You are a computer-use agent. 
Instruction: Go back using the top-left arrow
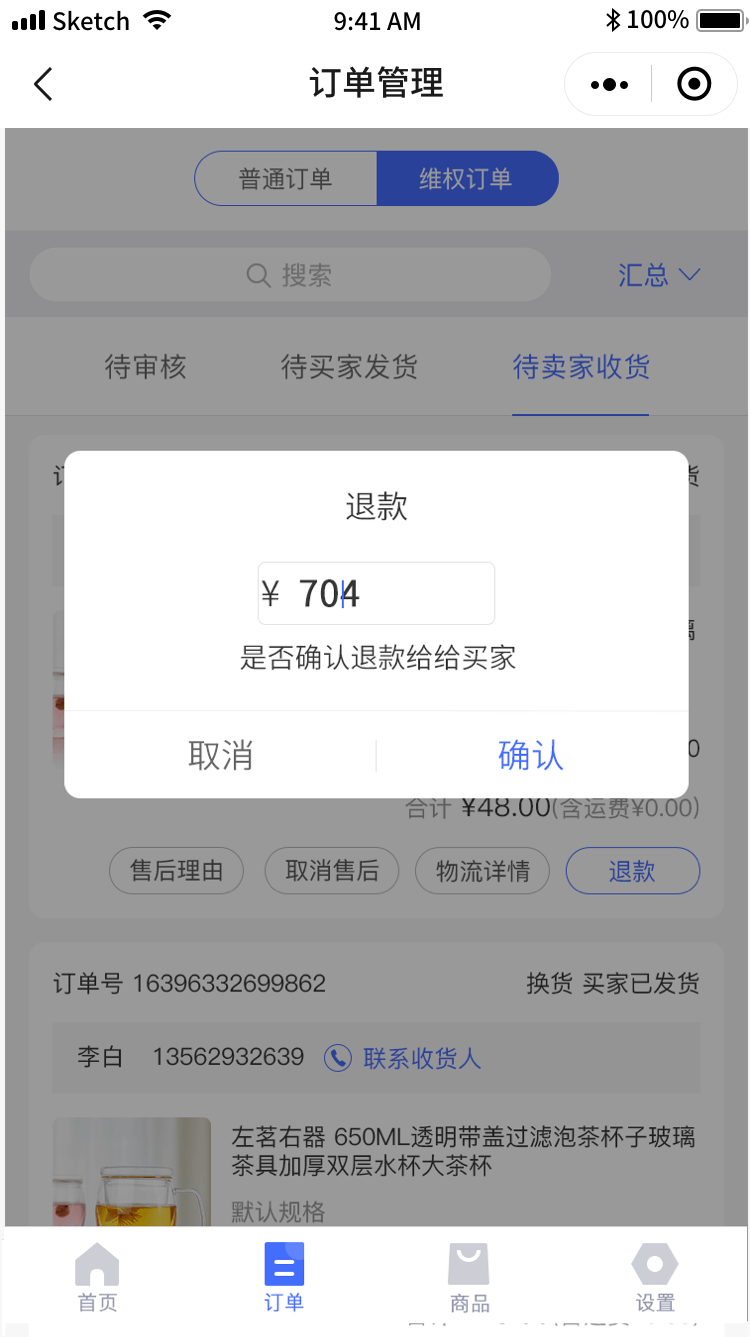43,84
